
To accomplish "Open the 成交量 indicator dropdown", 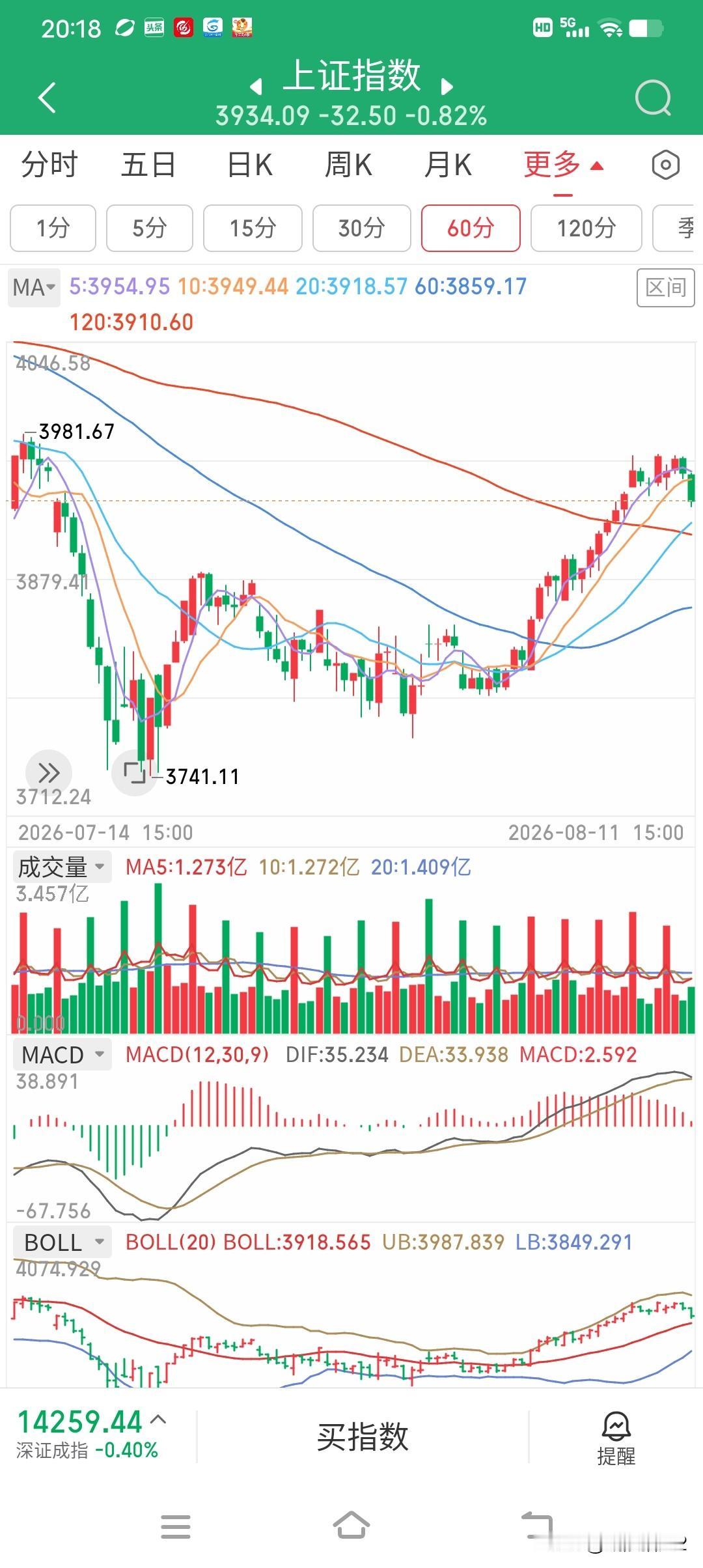I will click(x=62, y=867).
